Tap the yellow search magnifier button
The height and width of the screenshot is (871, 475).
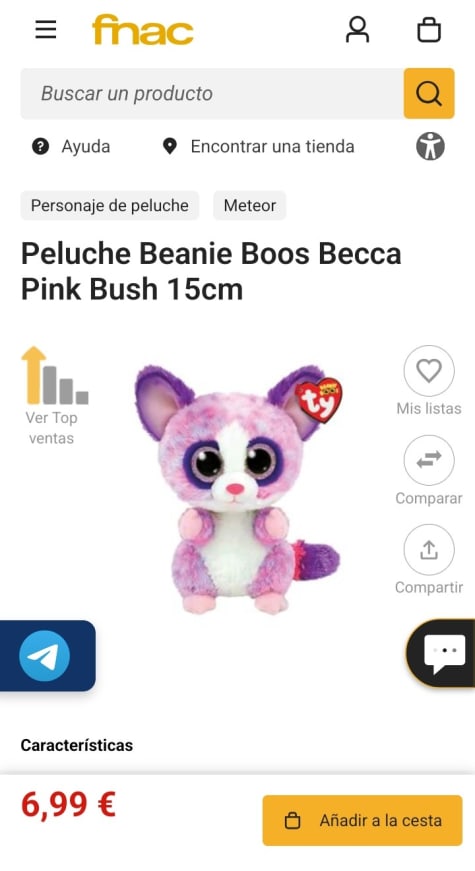click(x=429, y=93)
